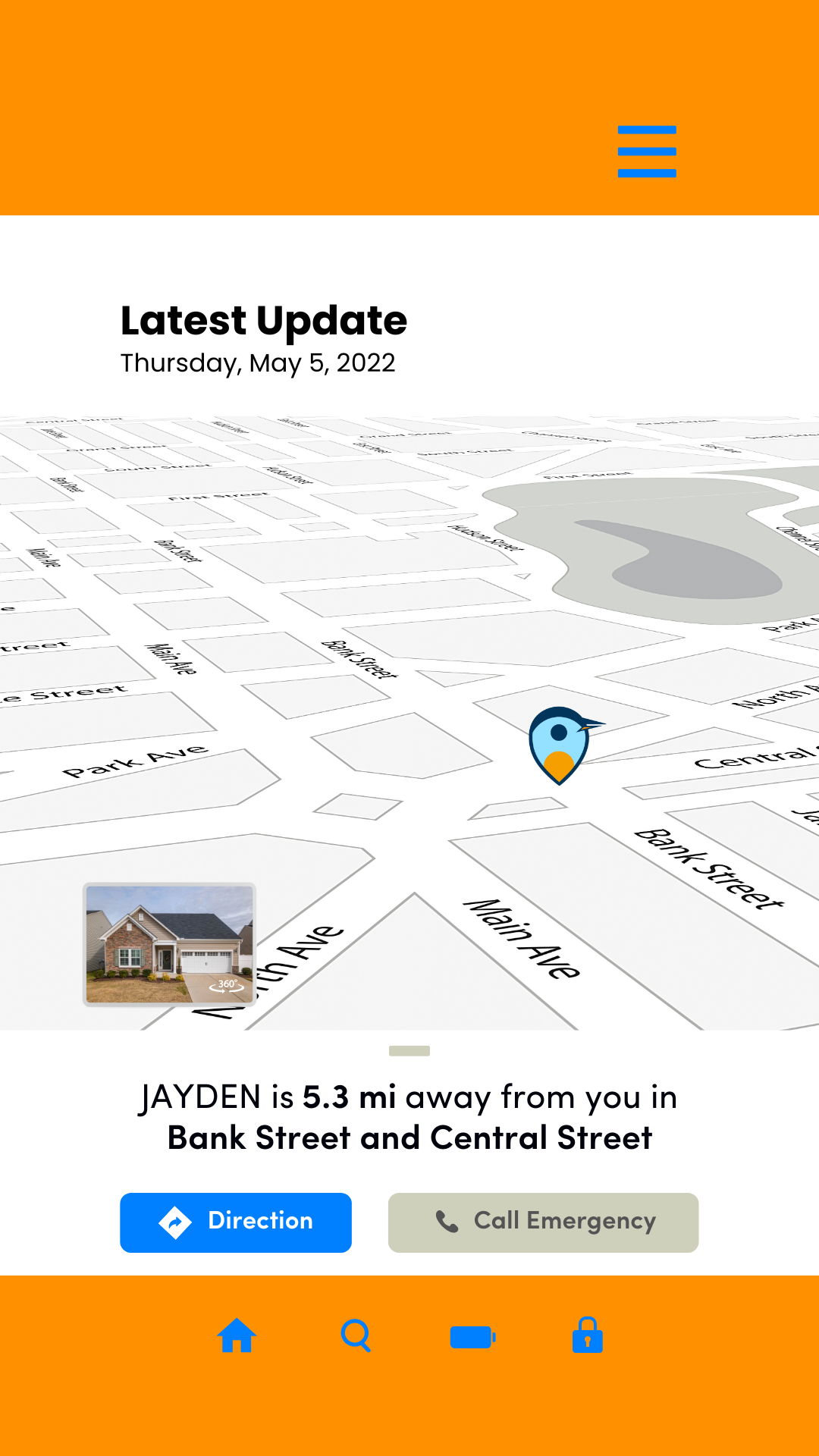Open the search tab

pyautogui.click(x=356, y=1335)
